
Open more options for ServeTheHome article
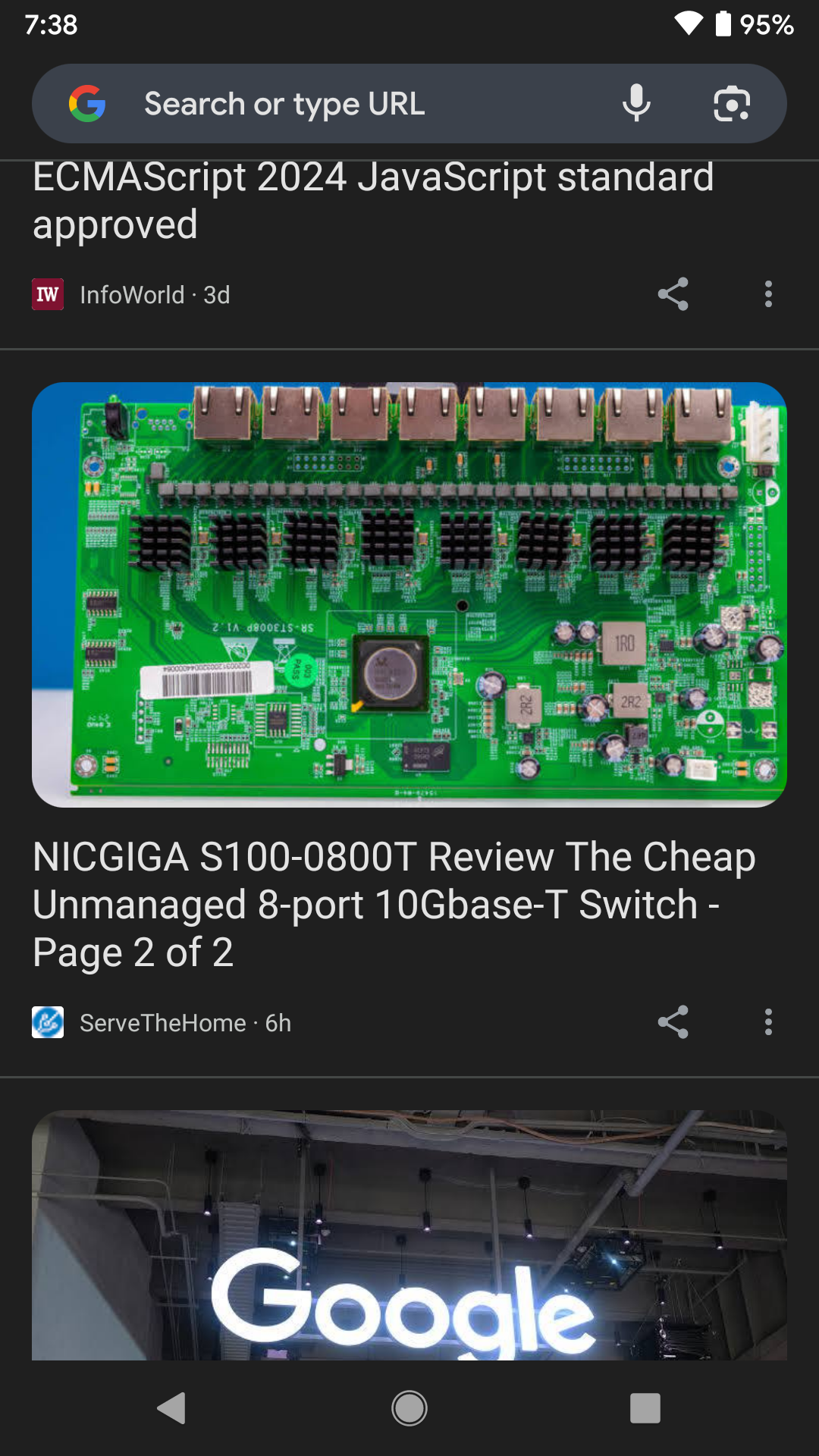tap(768, 1022)
